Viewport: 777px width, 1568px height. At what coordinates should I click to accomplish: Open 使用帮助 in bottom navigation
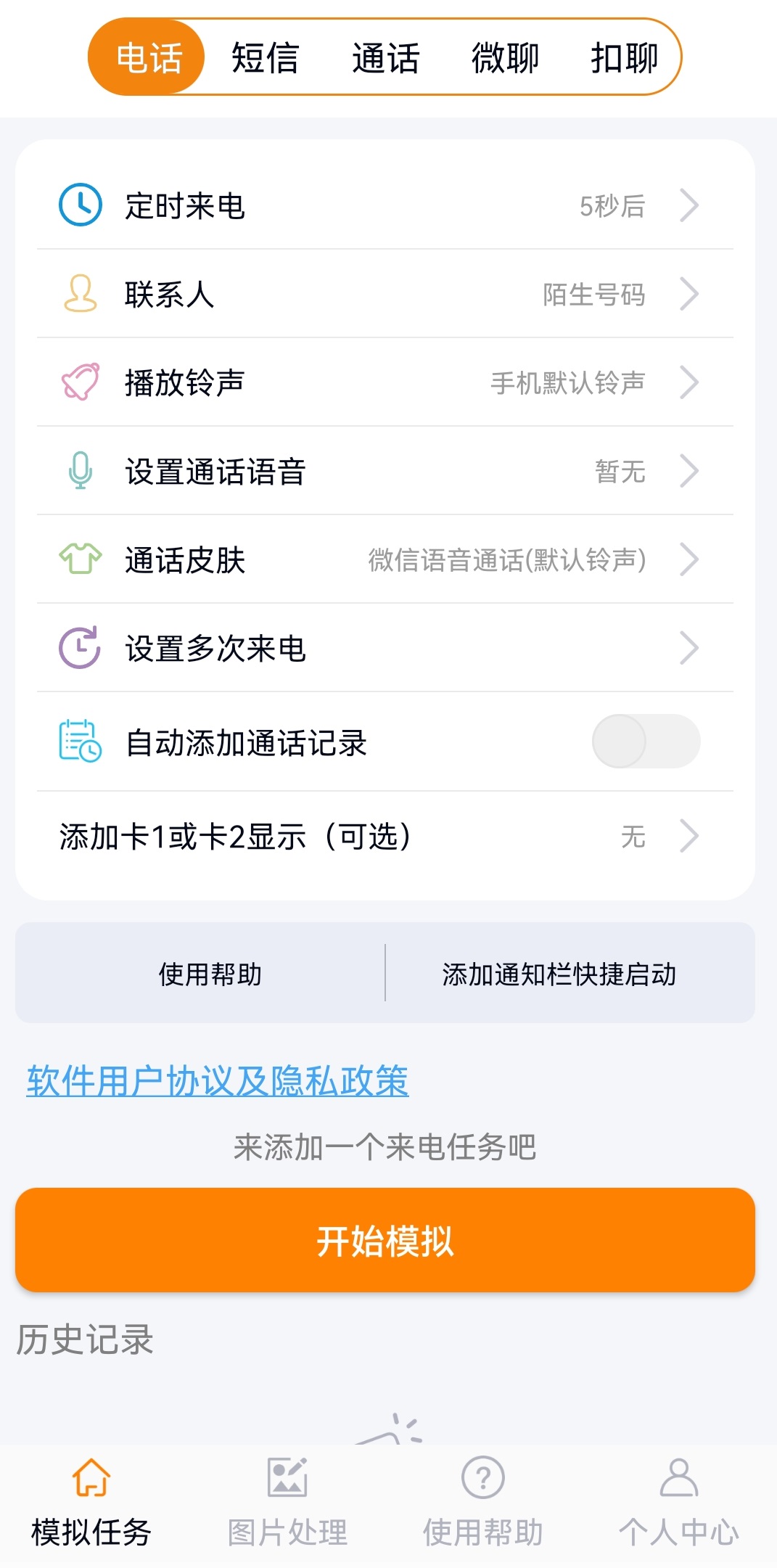[483, 1501]
